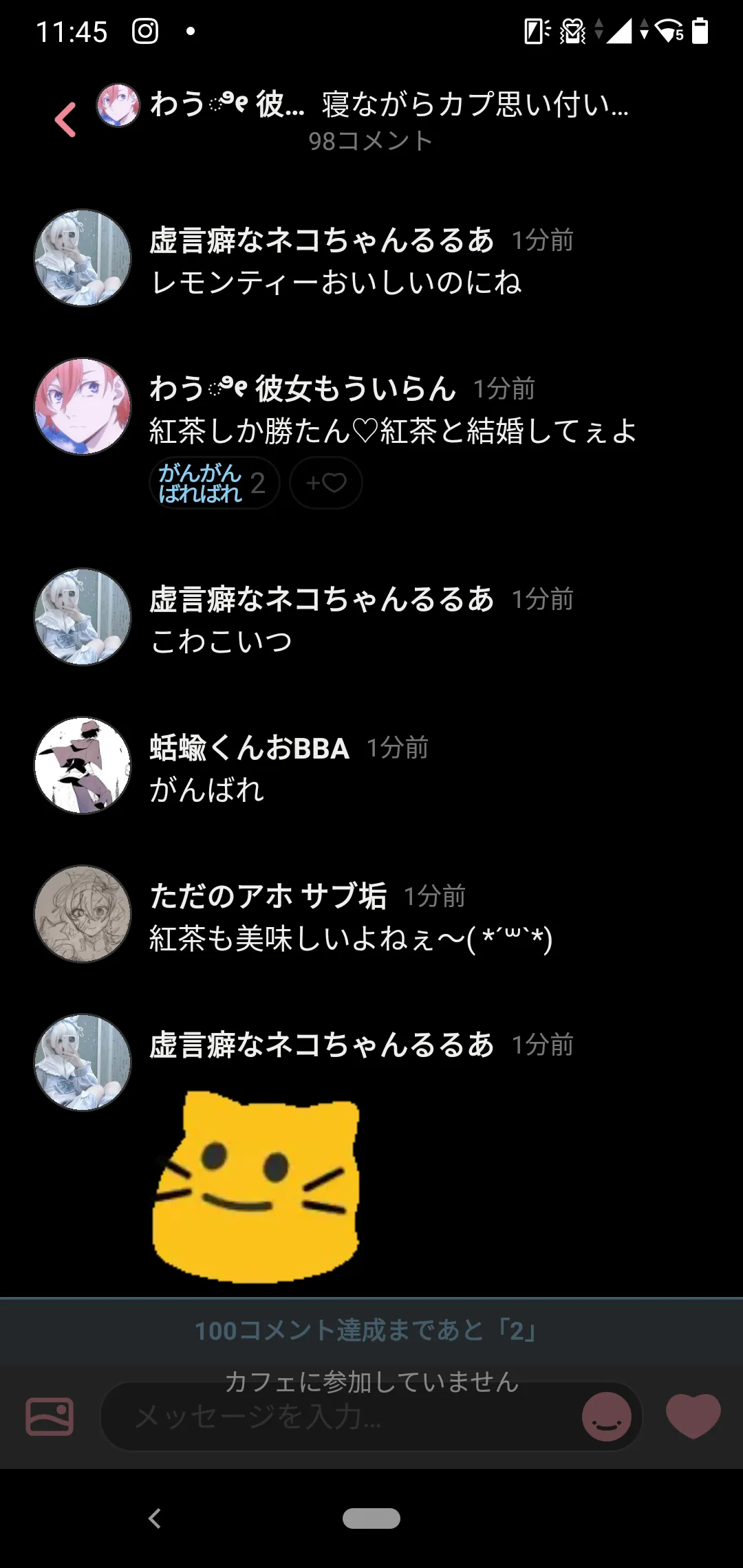743x1568 pixels.
Task: Send a heart with the heart button
Action: pyautogui.click(x=693, y=1415)
